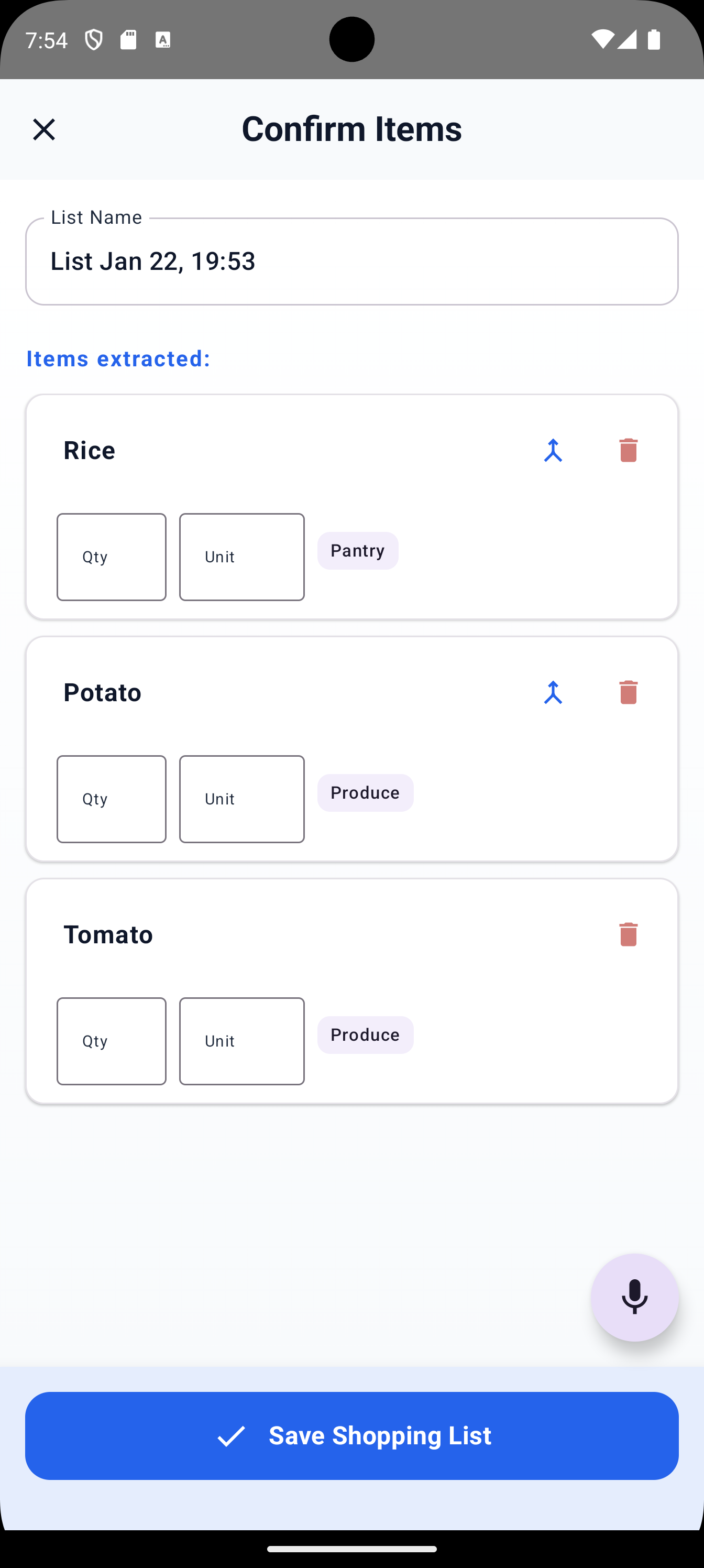Tap the Produce chip under Tomato
704x1568 pixels.
[x=365, y=1035]
